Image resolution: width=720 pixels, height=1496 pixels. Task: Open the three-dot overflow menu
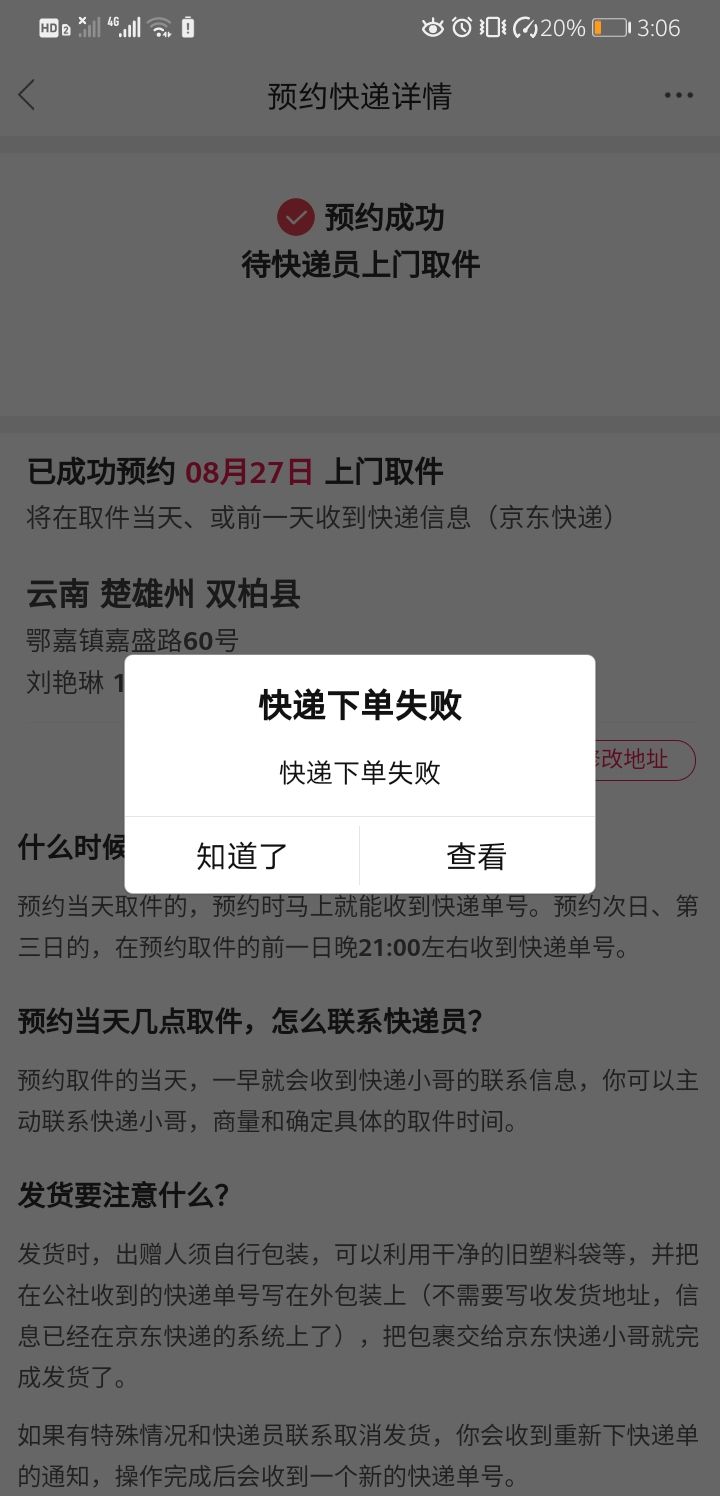[679, 96]
